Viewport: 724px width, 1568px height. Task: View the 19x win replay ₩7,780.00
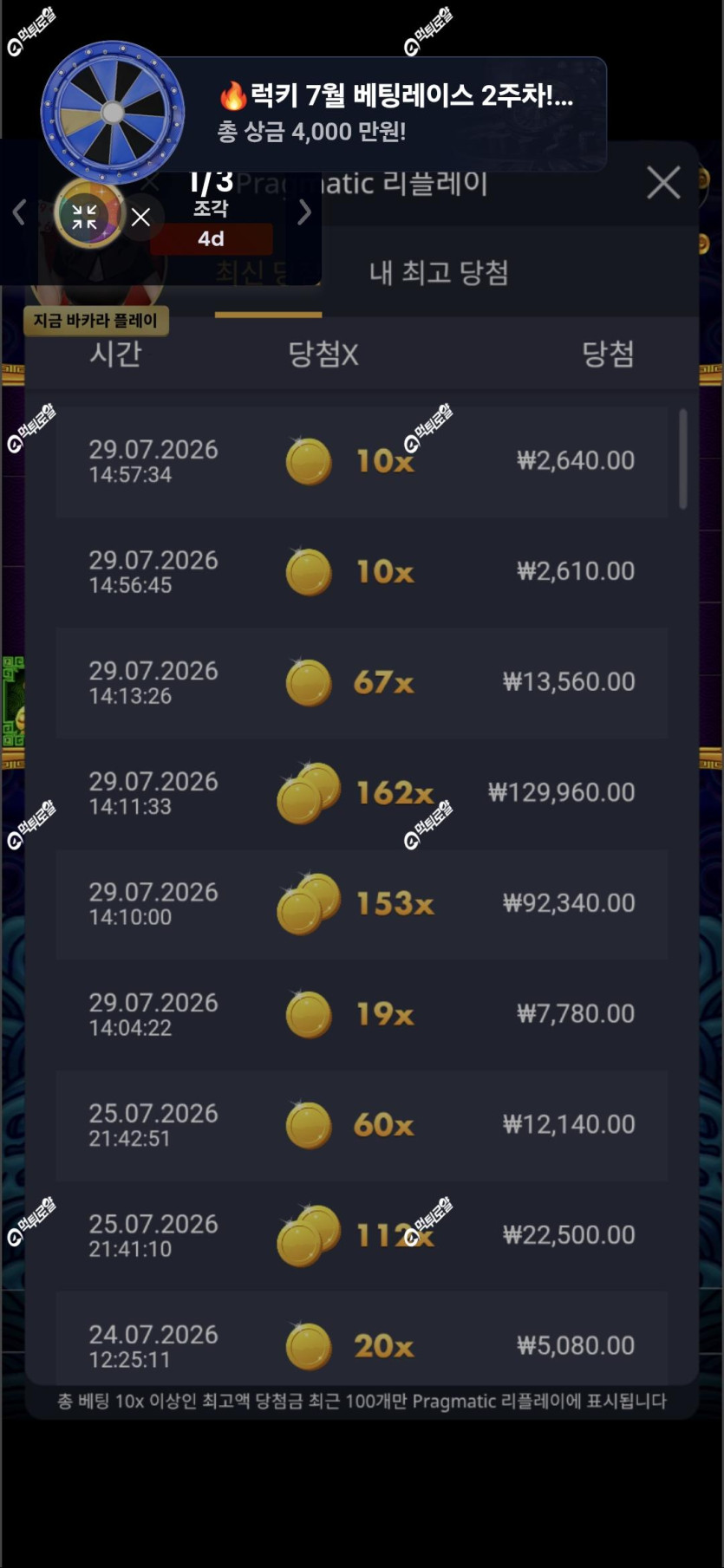point(362,1014)
